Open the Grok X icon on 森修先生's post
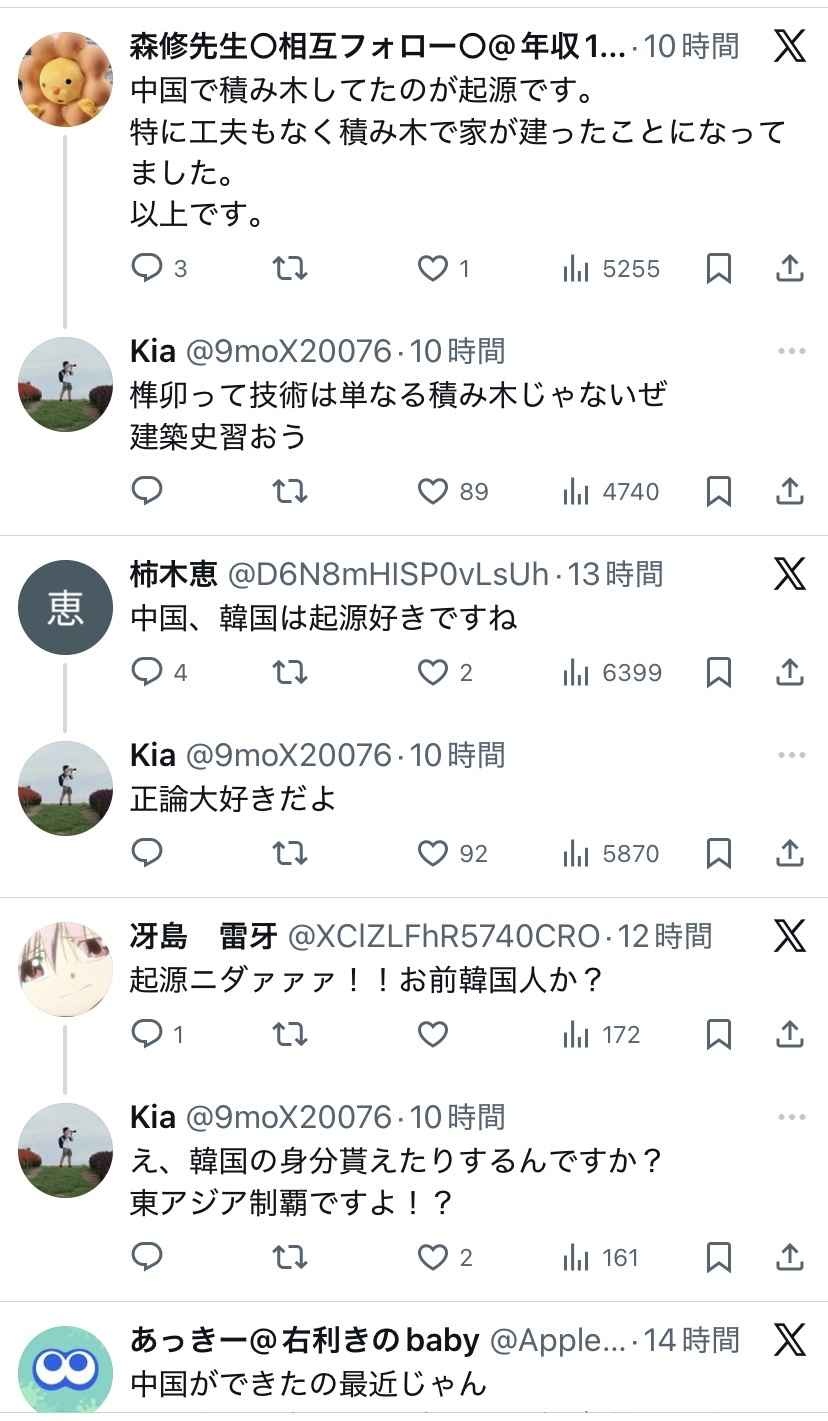828x1421 pixels. [x=789, y=46]
